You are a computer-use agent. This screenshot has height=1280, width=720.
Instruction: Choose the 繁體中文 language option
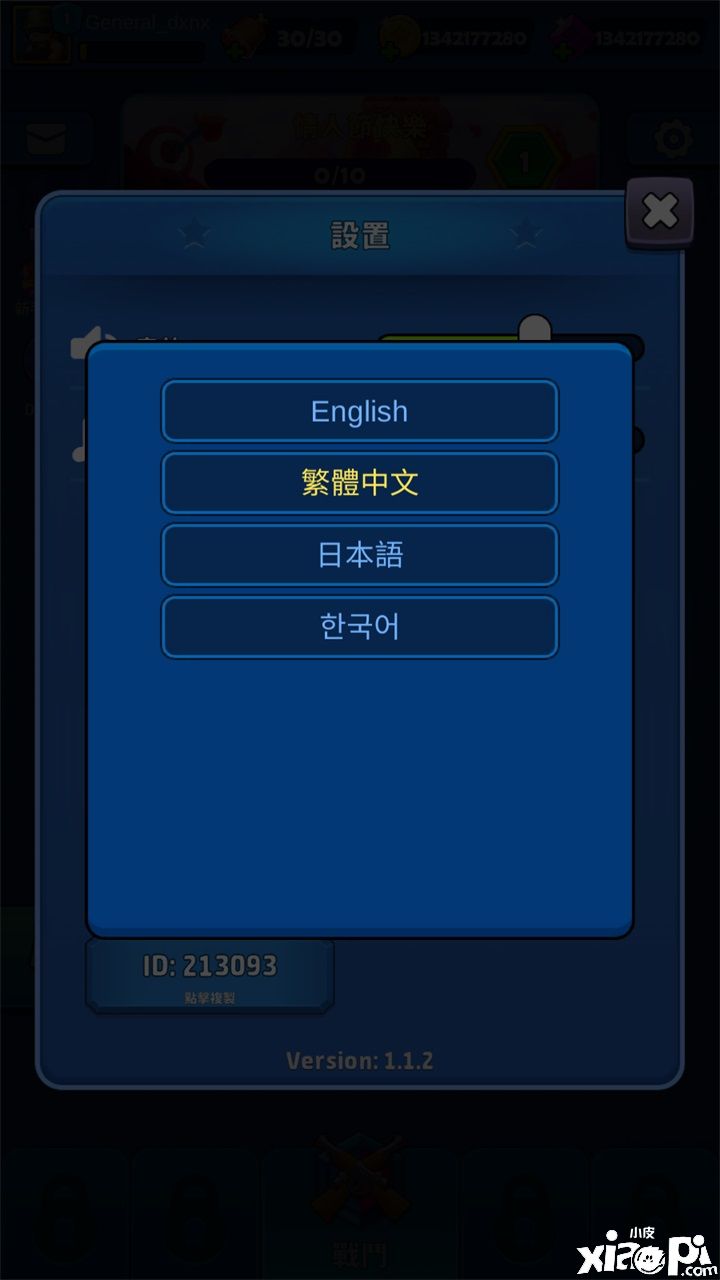tap(359, 483)
